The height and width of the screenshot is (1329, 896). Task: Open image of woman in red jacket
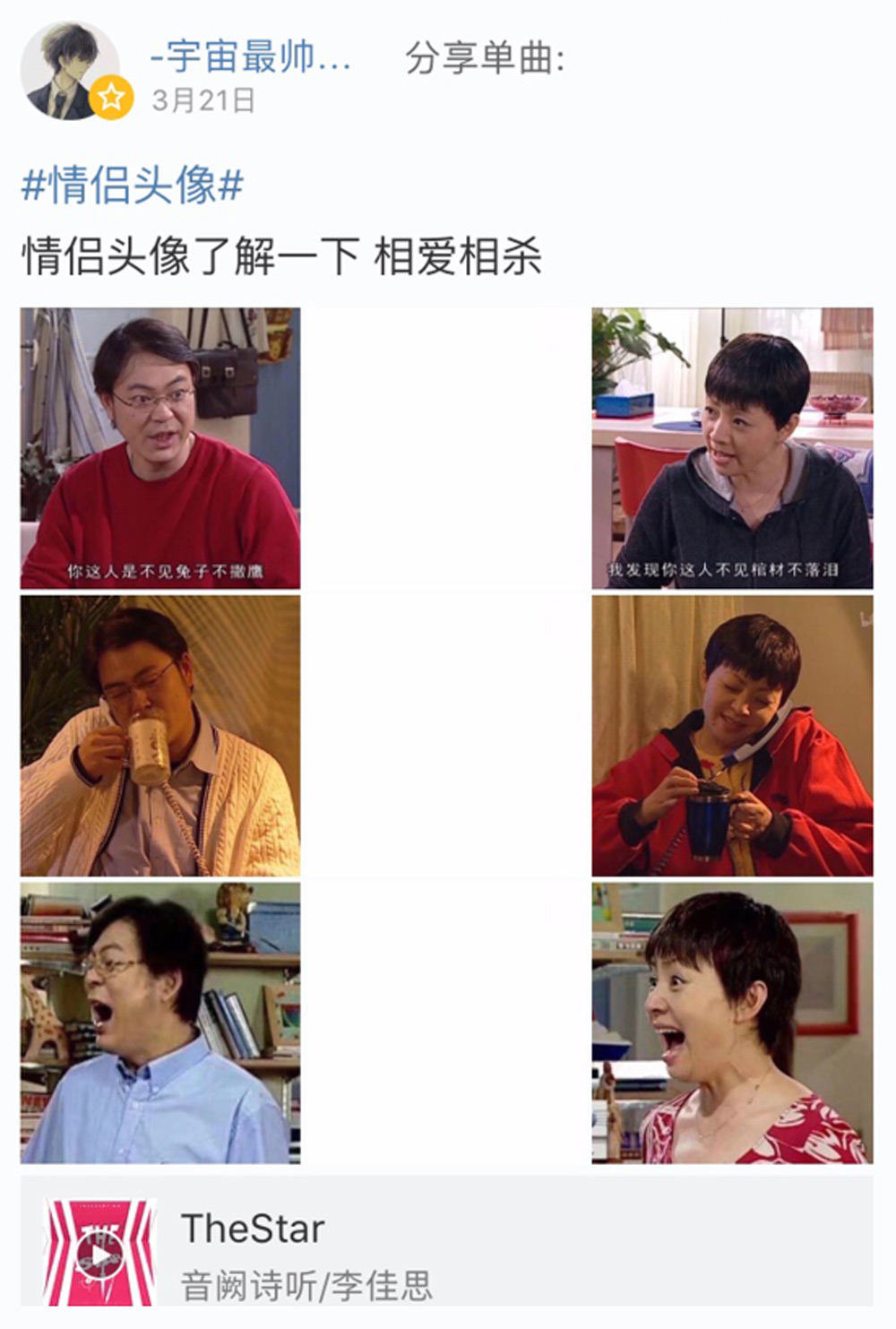point(732,736)
